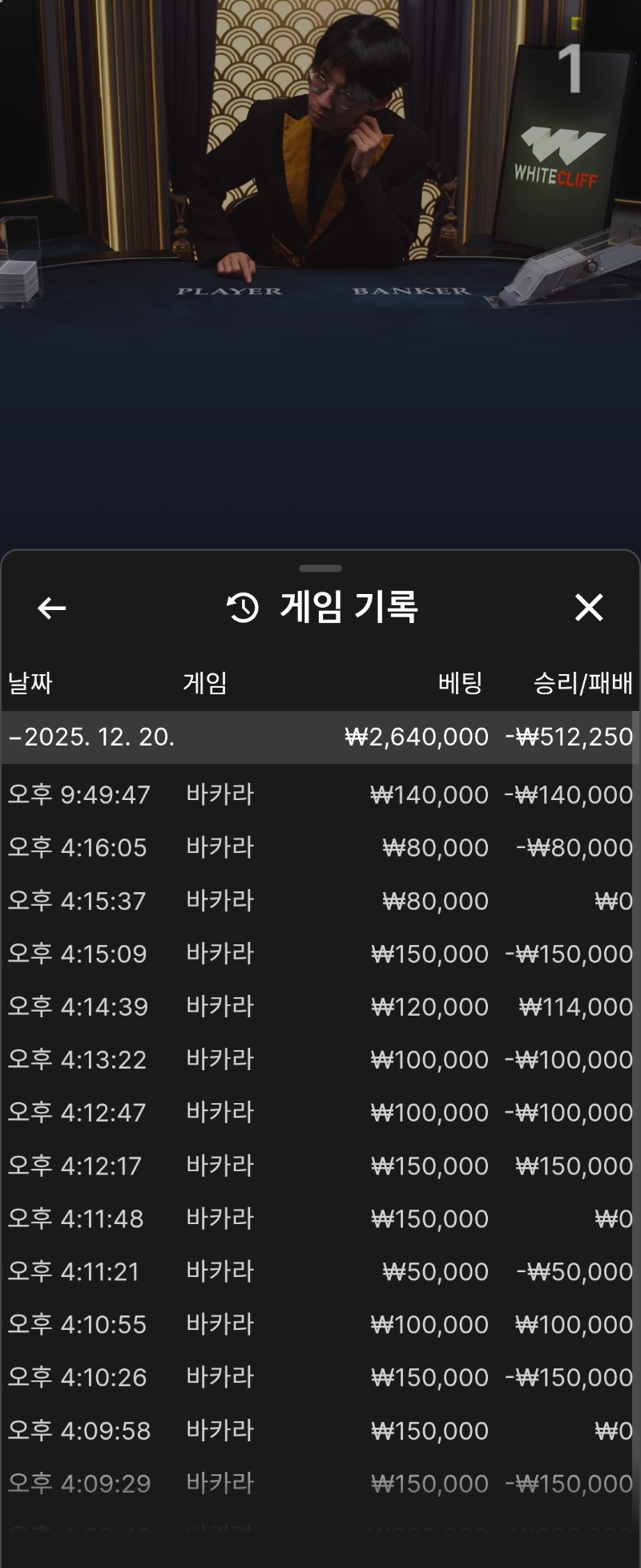Open the 오후 4:10:26 bet record
This screenshot has height=1568, width=641.
[x=320, y=1377]
